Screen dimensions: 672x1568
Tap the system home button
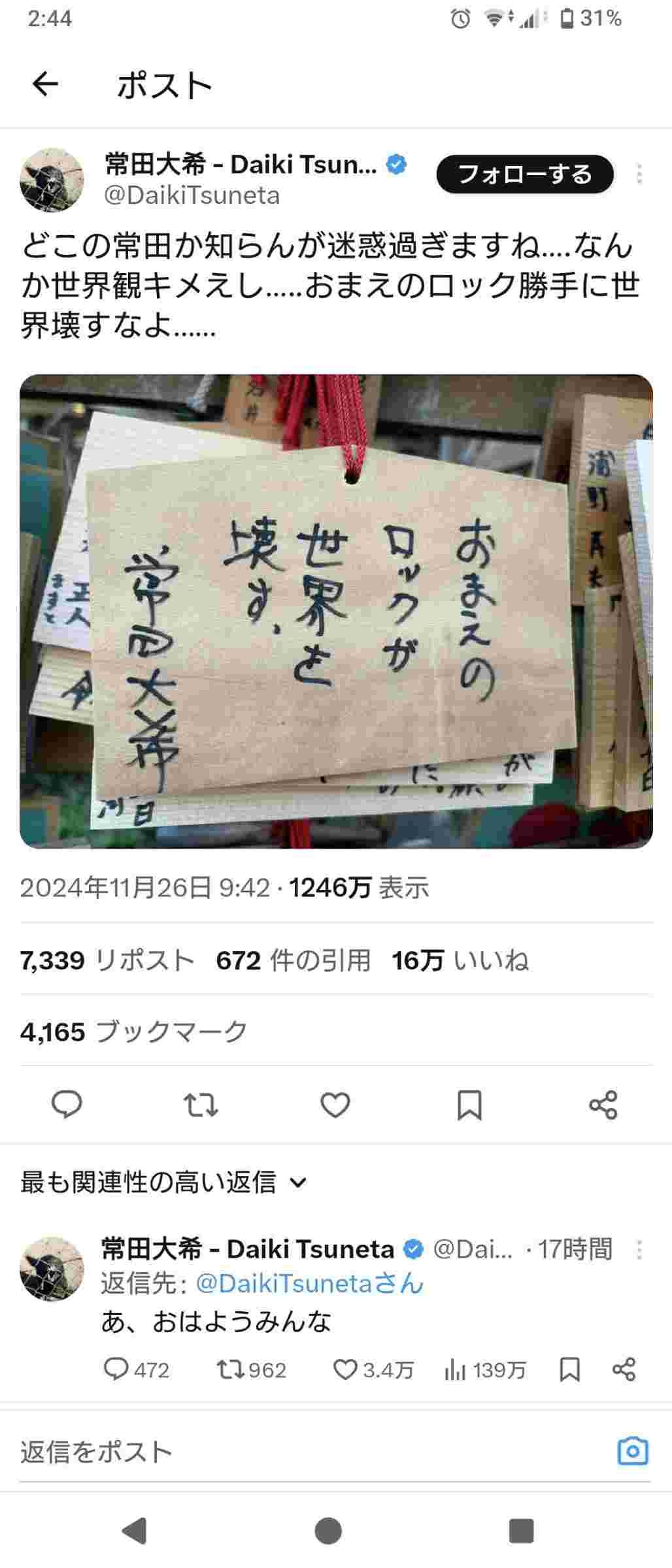coord(328,1531)
